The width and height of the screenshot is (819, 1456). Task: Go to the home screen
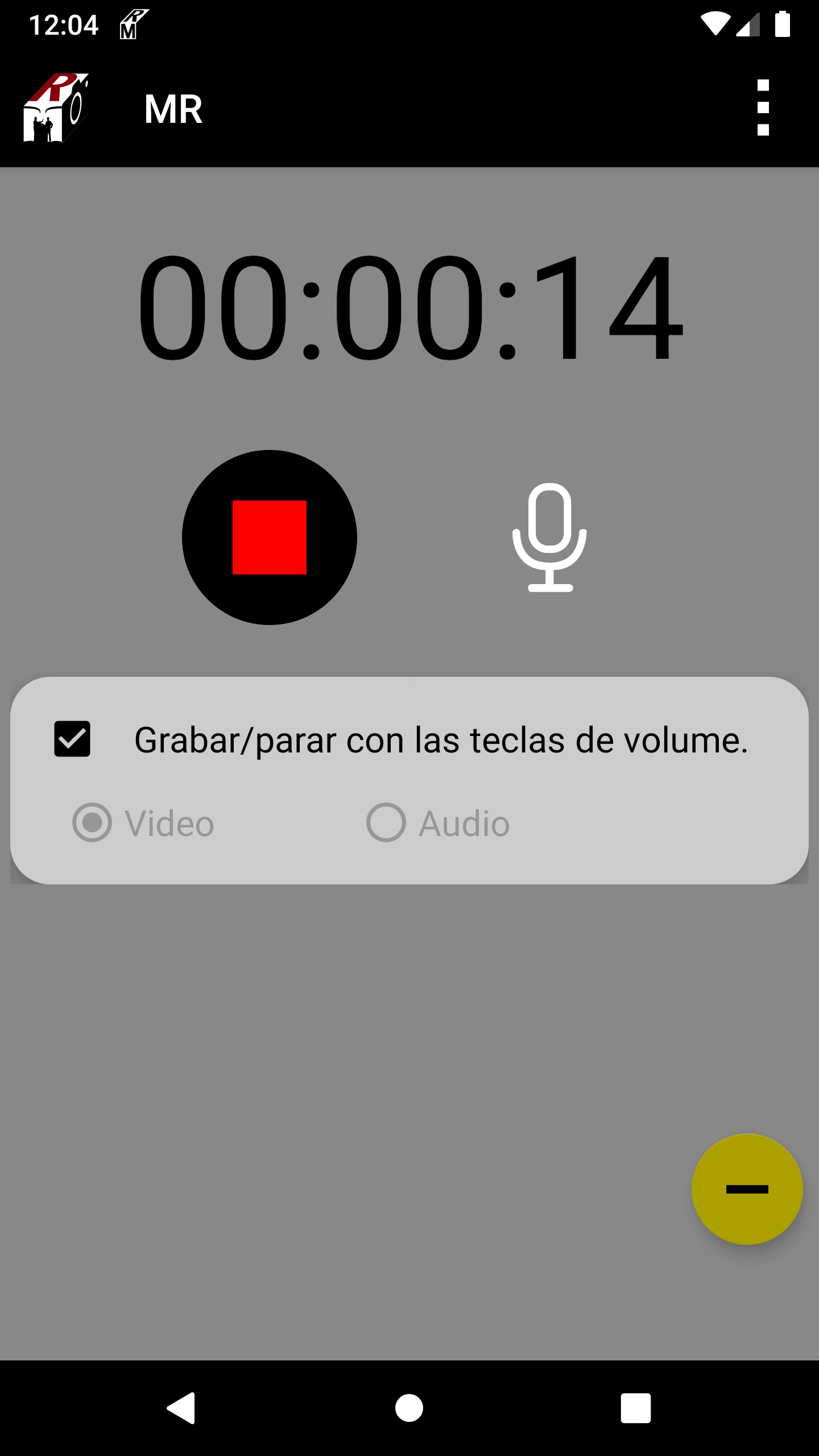click(x=409, y=1408)
